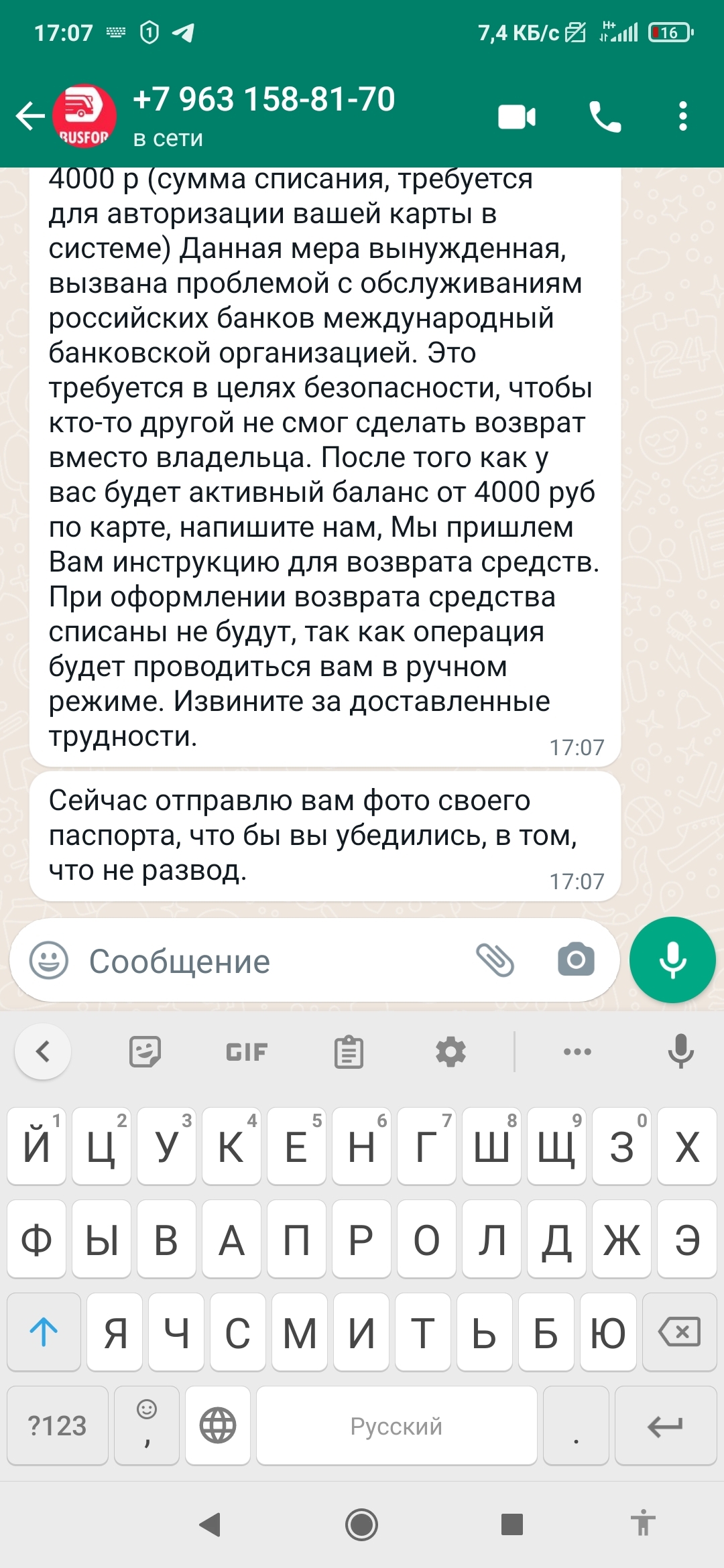Screen dimensions: 724x1568
Task: Collapse the keyboard toolbar with the arrow
Action: pyautogui.click(x=43, y=1051)
